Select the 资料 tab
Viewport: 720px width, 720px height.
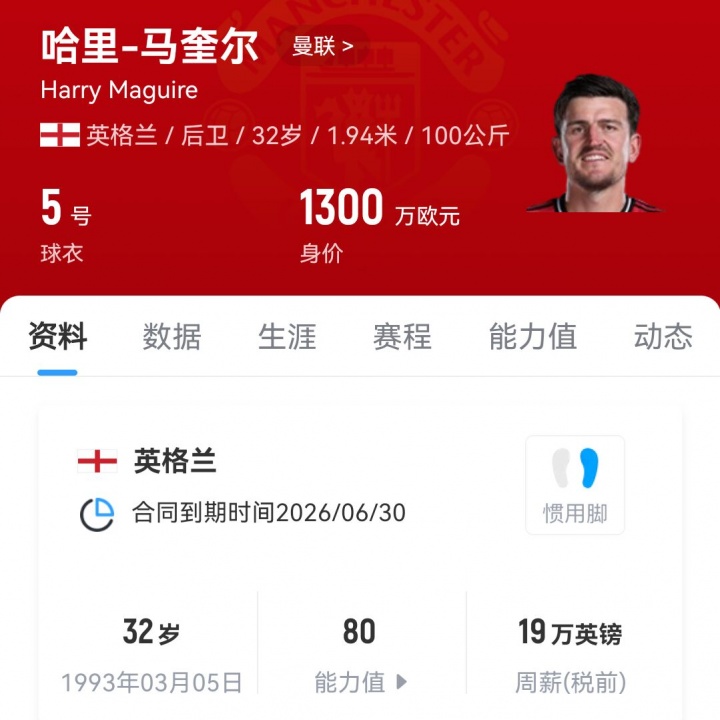(58, 337)
